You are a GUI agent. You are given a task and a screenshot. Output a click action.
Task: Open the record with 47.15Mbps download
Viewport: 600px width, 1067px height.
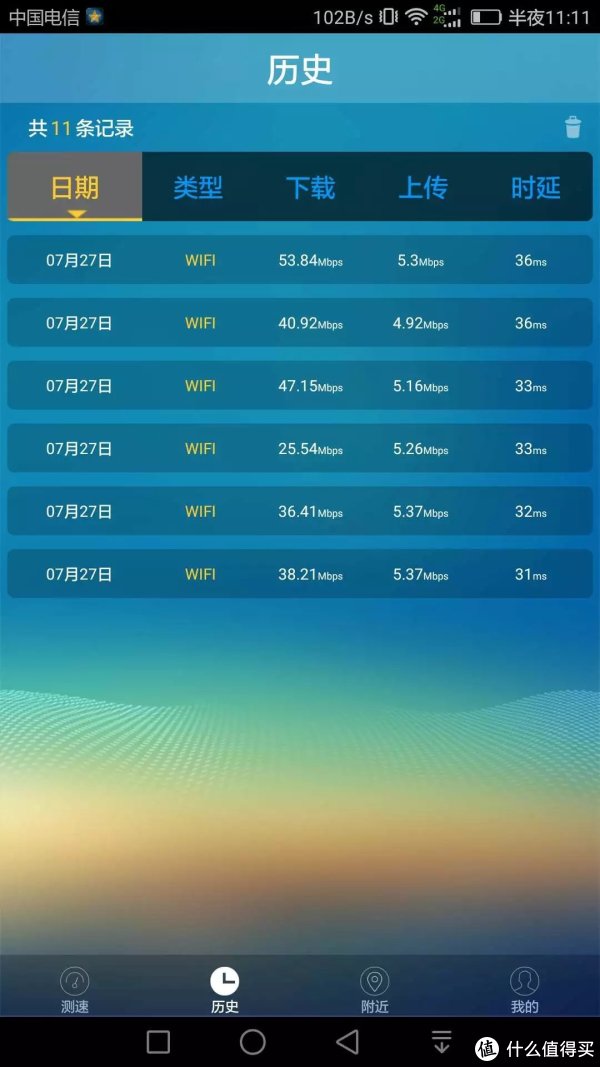click(300, 385)
